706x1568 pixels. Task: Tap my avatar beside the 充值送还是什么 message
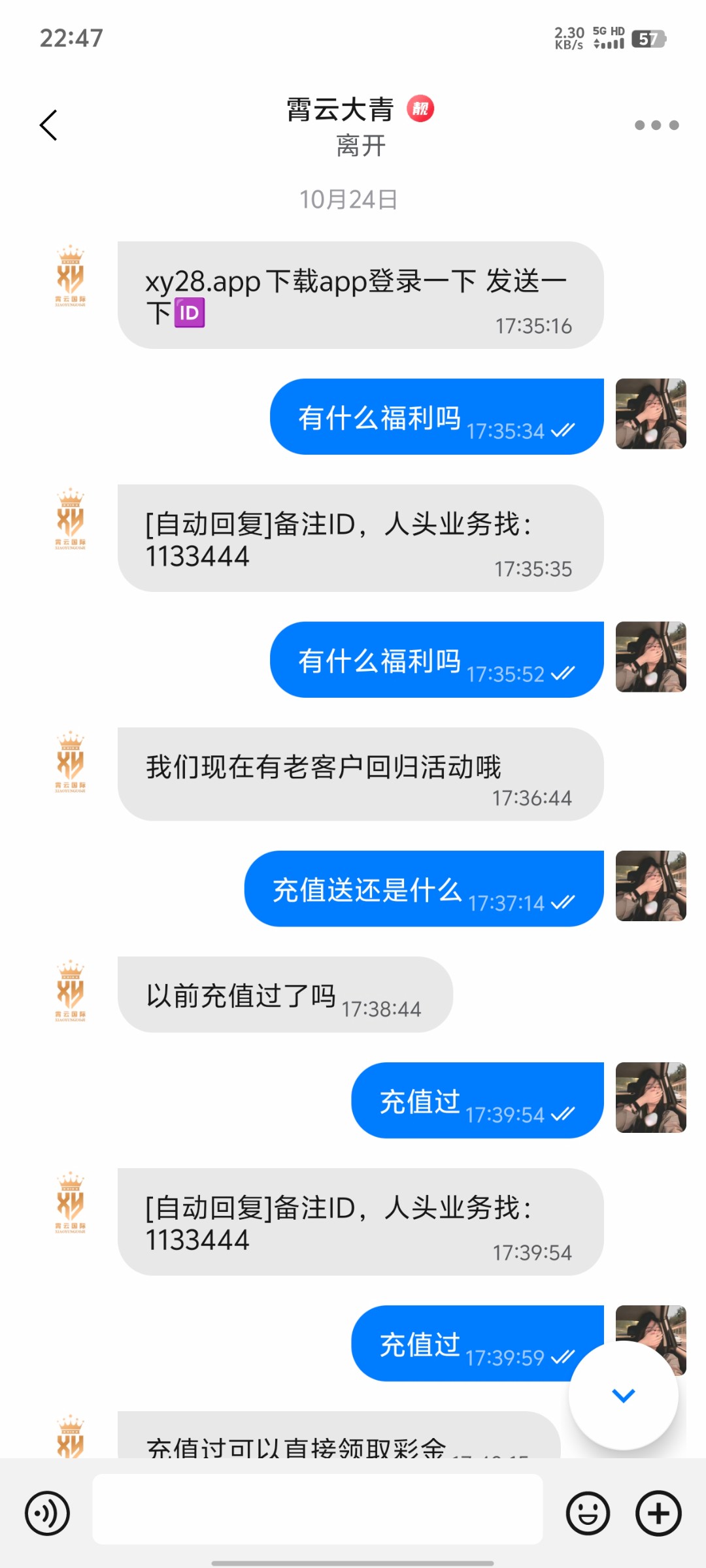[x=650, y=886]
